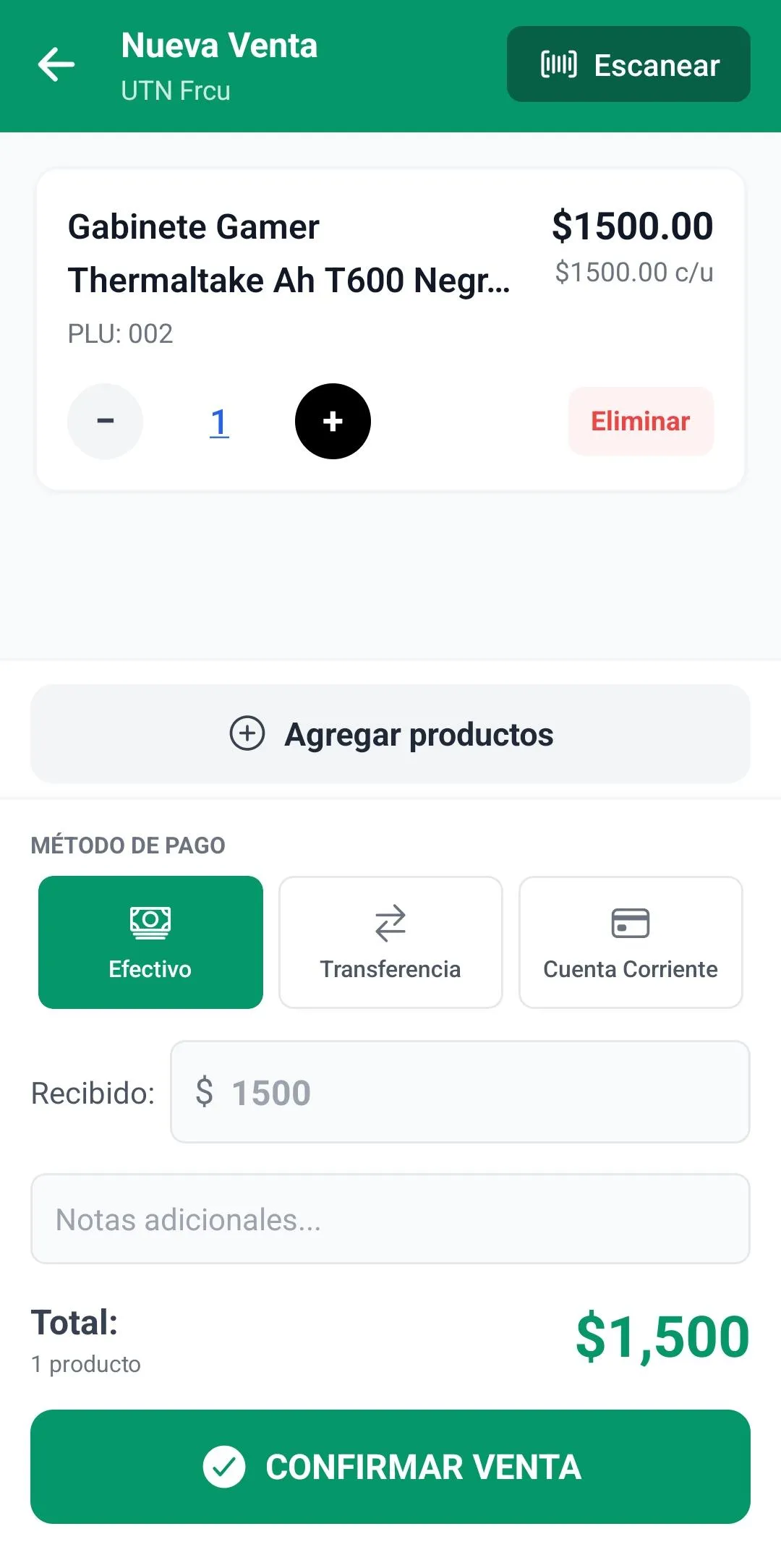Tap the black plus button to increase quantity

click(333, 421)
